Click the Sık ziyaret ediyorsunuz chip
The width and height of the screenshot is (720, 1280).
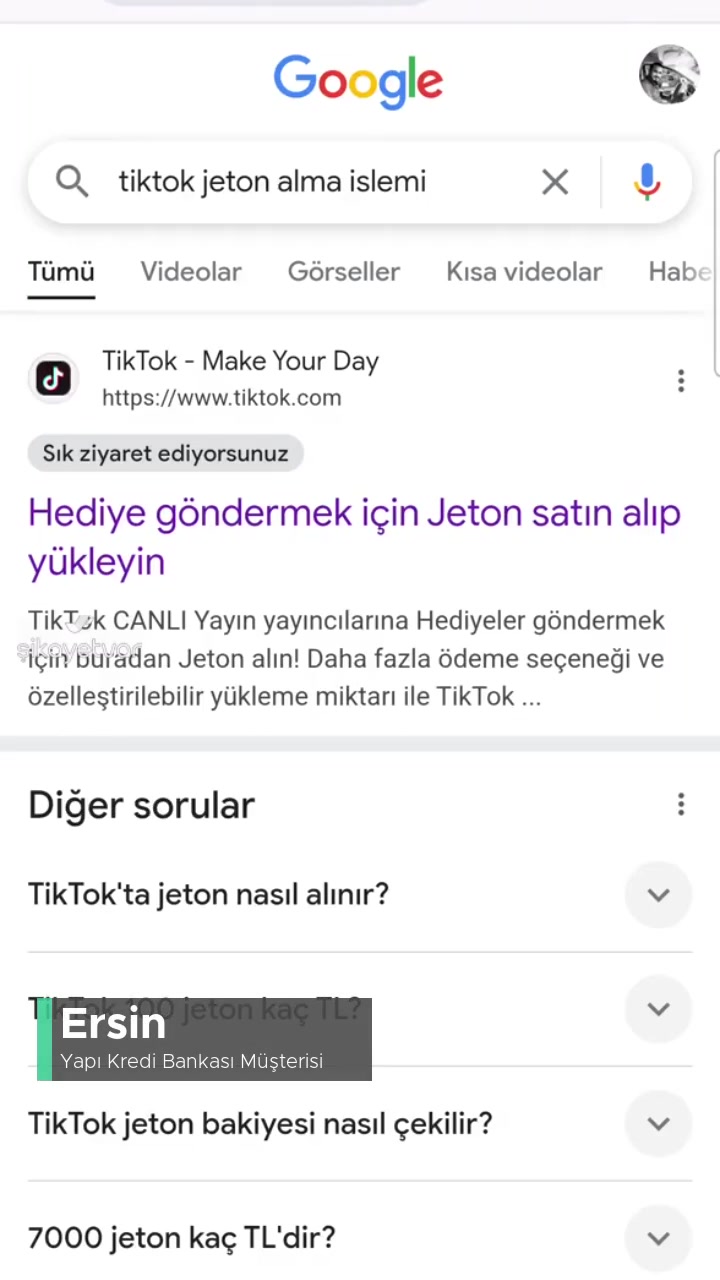(164, 453)
